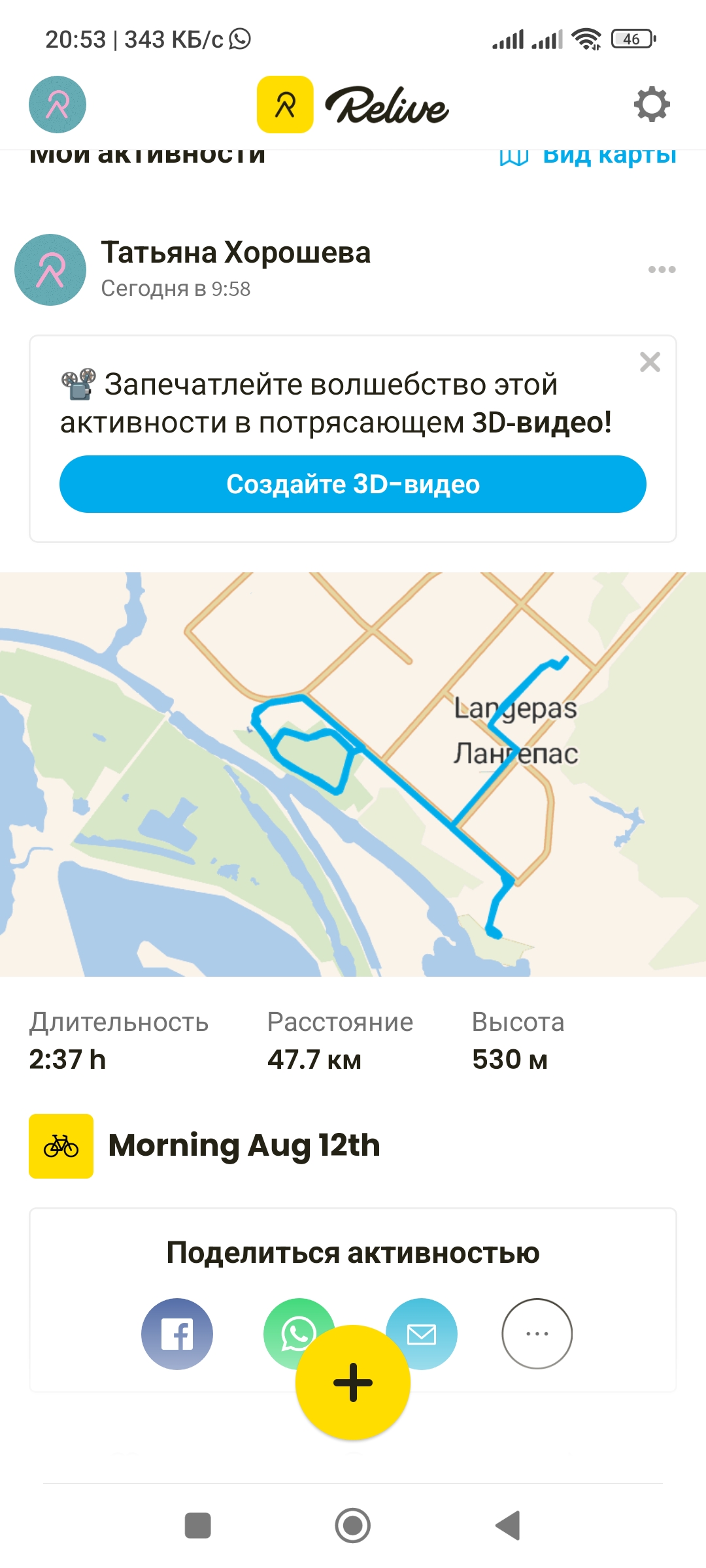Open the route map of the activity

[353, 774]
